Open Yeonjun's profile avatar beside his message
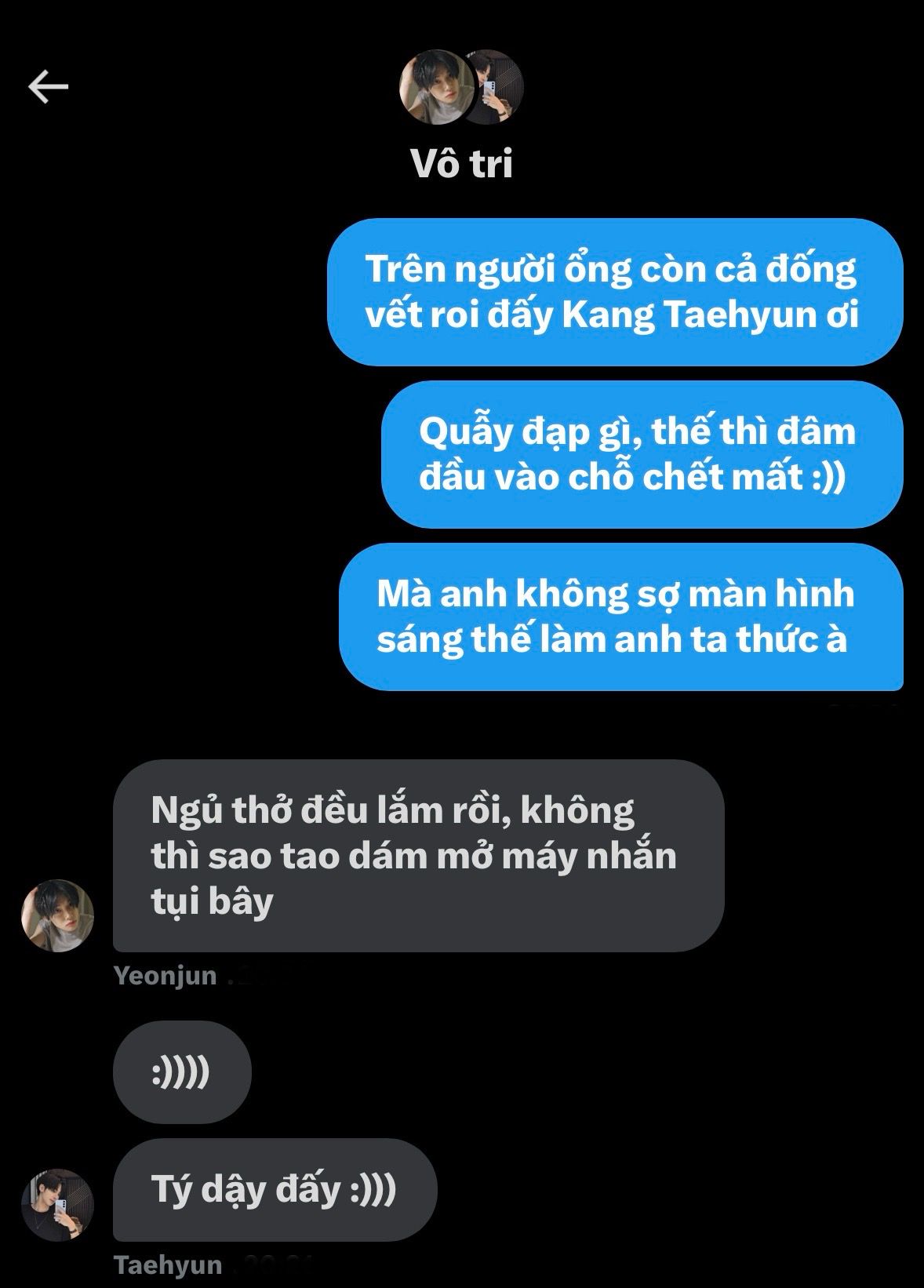 tap(57, 915)
